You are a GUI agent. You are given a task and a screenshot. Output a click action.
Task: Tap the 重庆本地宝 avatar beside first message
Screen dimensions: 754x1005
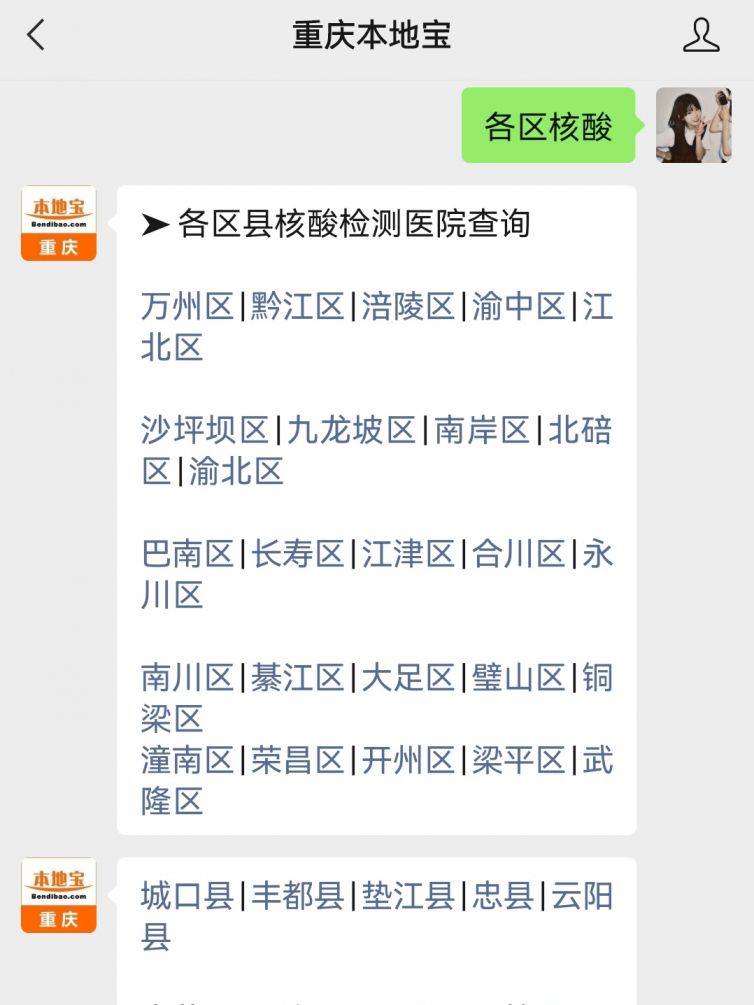coord(59,223)
